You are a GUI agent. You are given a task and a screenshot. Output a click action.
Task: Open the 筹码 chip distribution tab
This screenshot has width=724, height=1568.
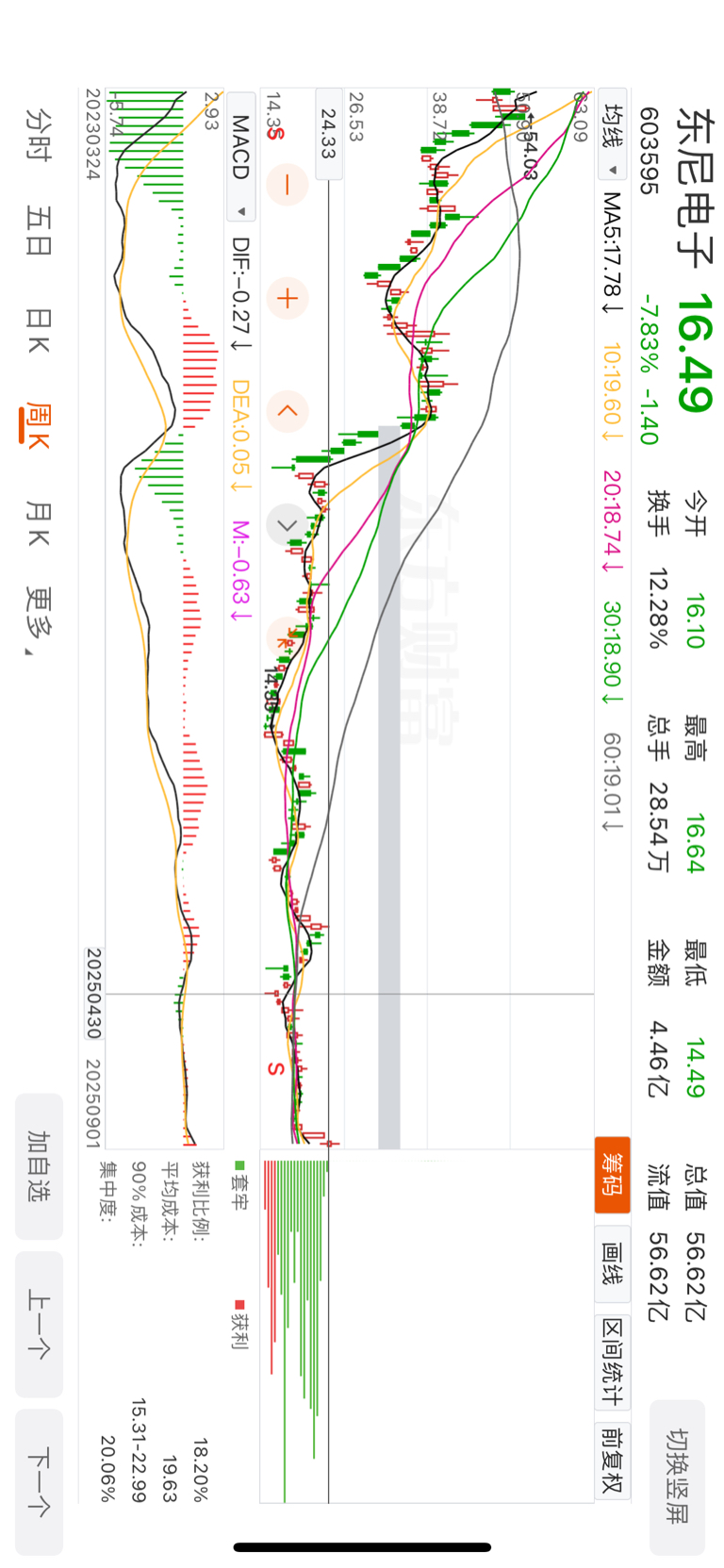613,1175
